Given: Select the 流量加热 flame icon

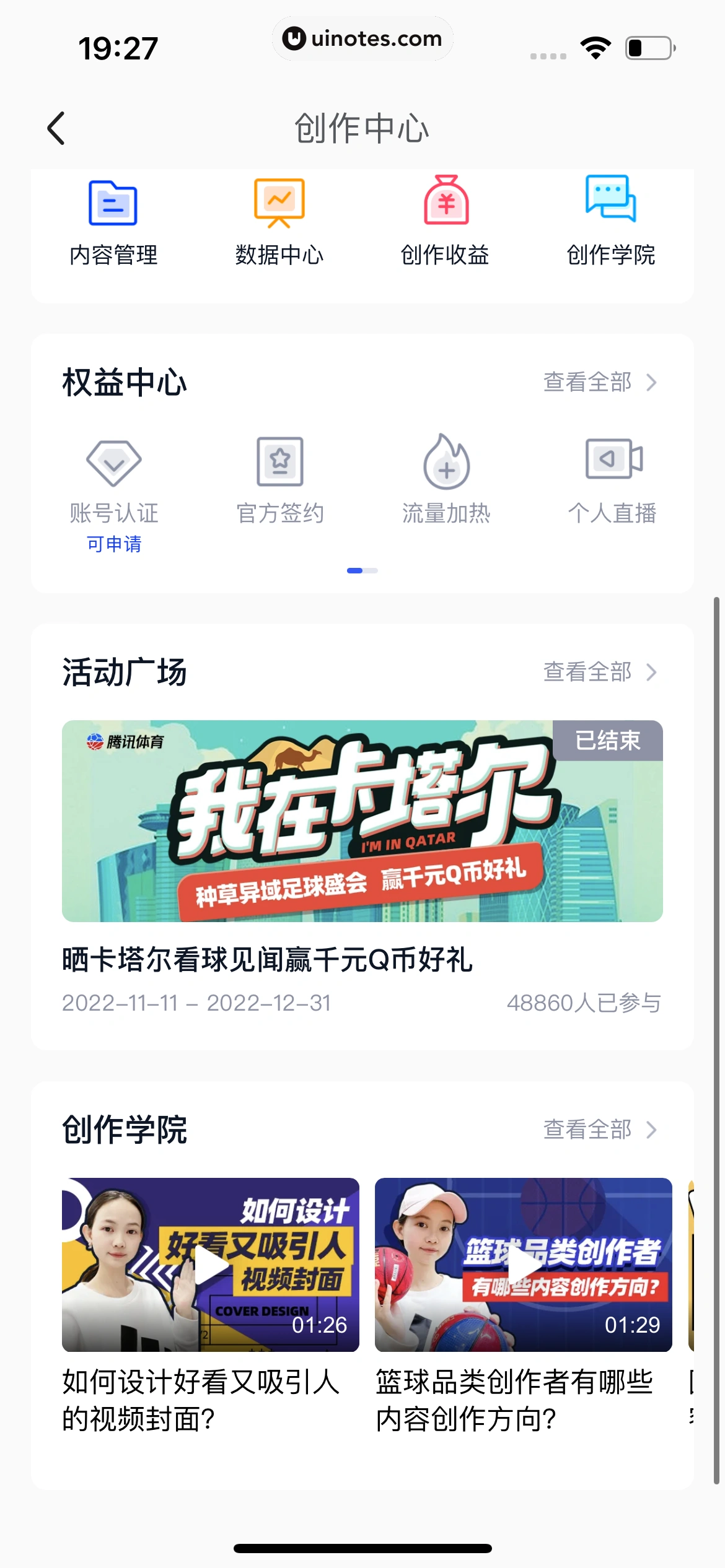Looking at the screenshot, I should tap(446, 462).
